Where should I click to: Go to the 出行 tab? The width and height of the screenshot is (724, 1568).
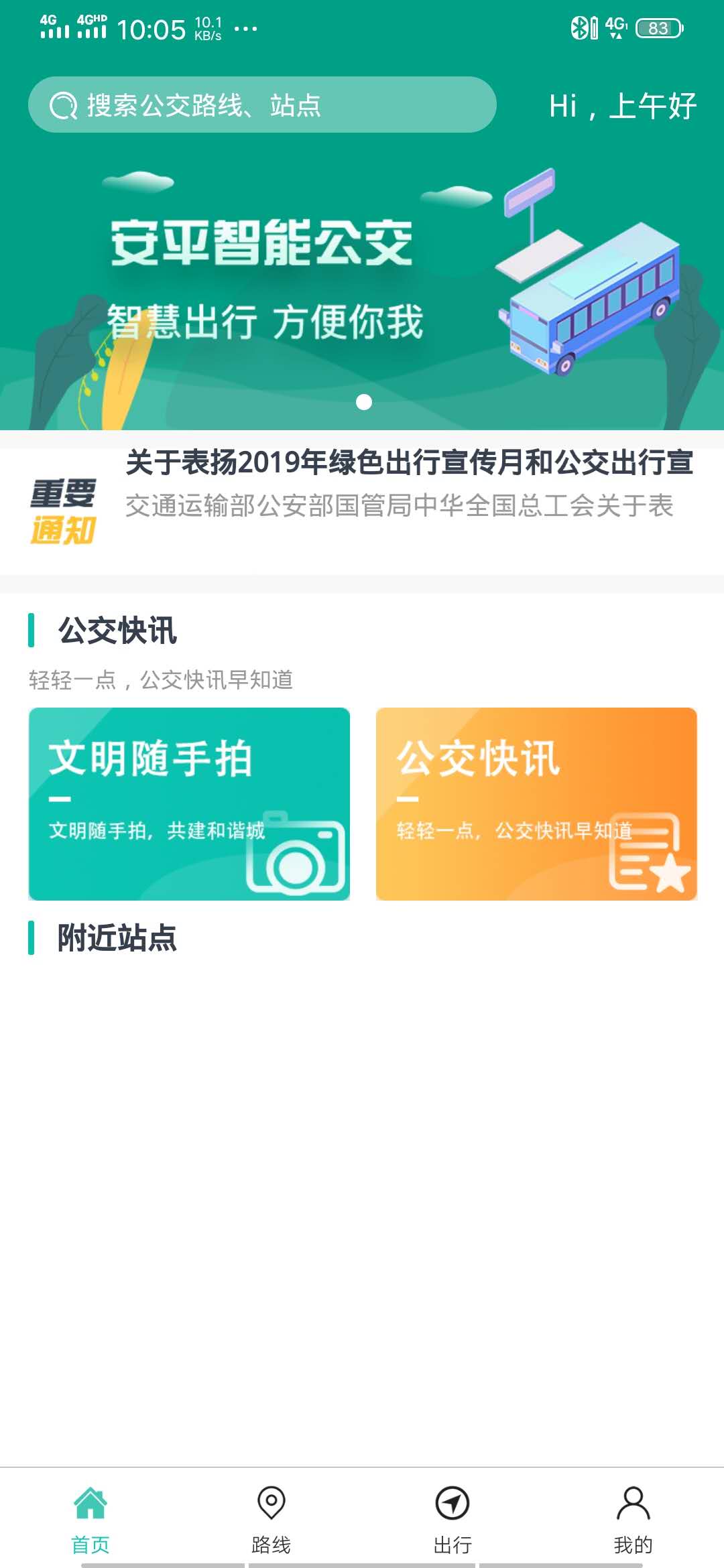452,1517
